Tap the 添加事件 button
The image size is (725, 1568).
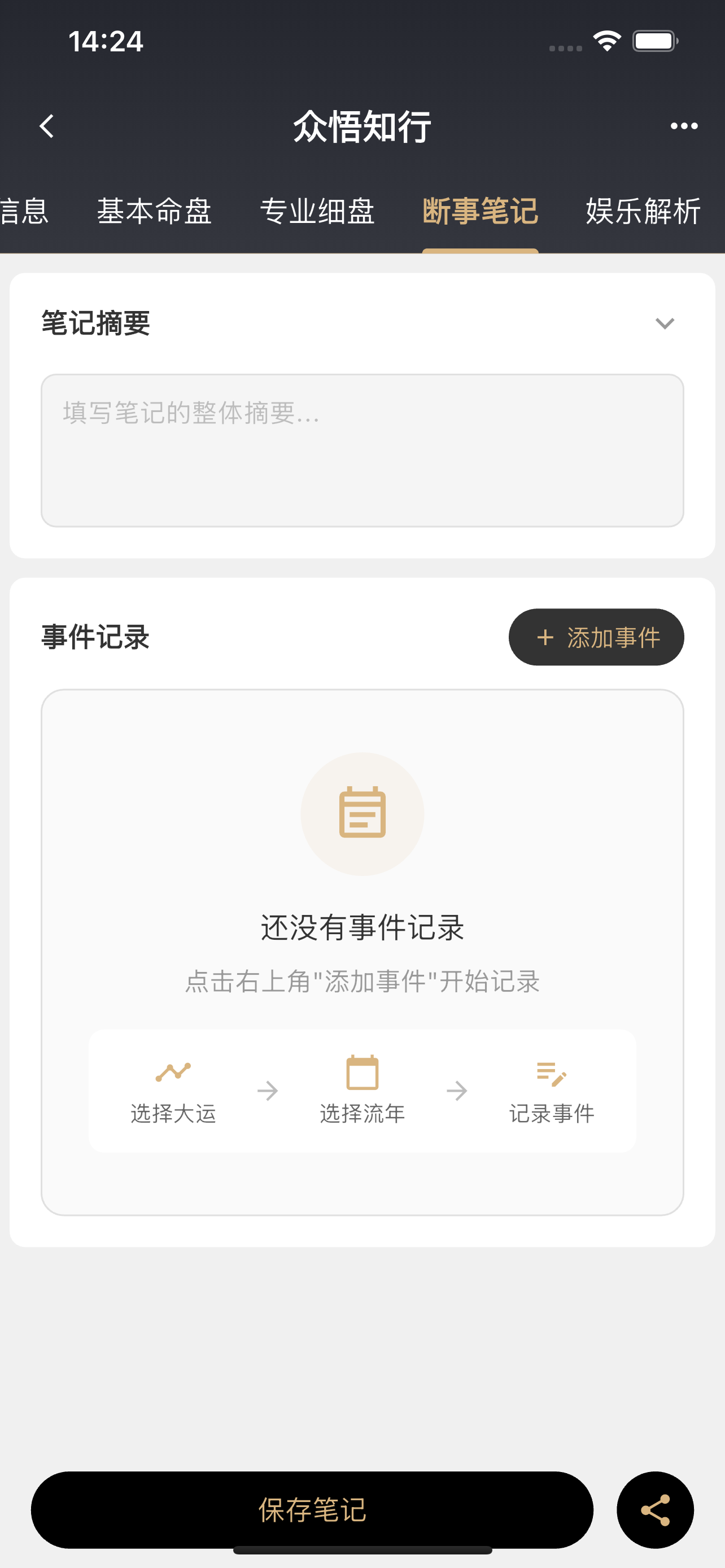click(x=596, y=637)
